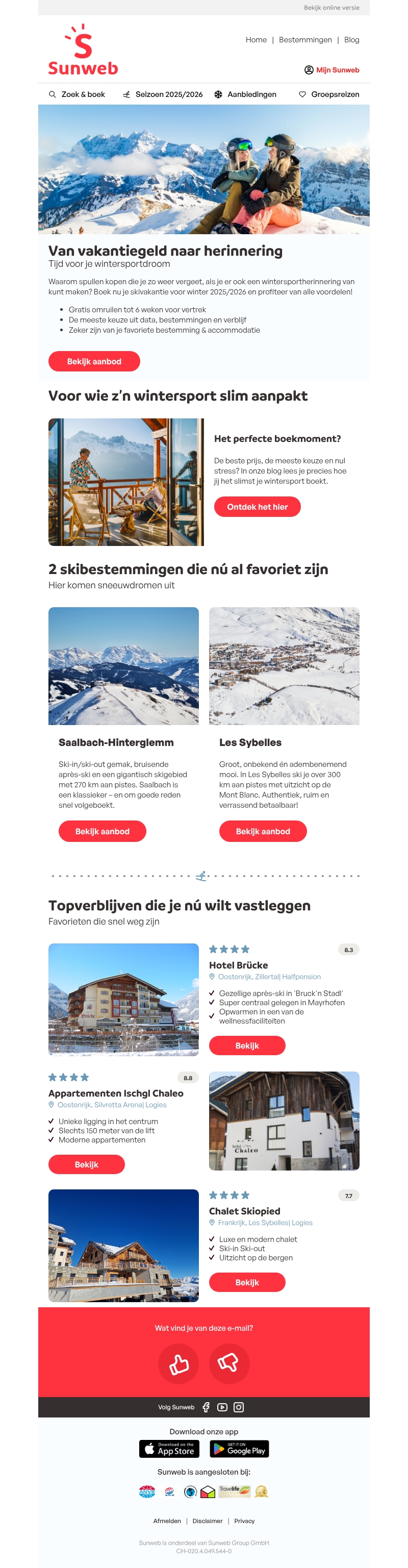Tap the Afmelden unsubscribe link

pyautogui.click(x=167, y=1521)
